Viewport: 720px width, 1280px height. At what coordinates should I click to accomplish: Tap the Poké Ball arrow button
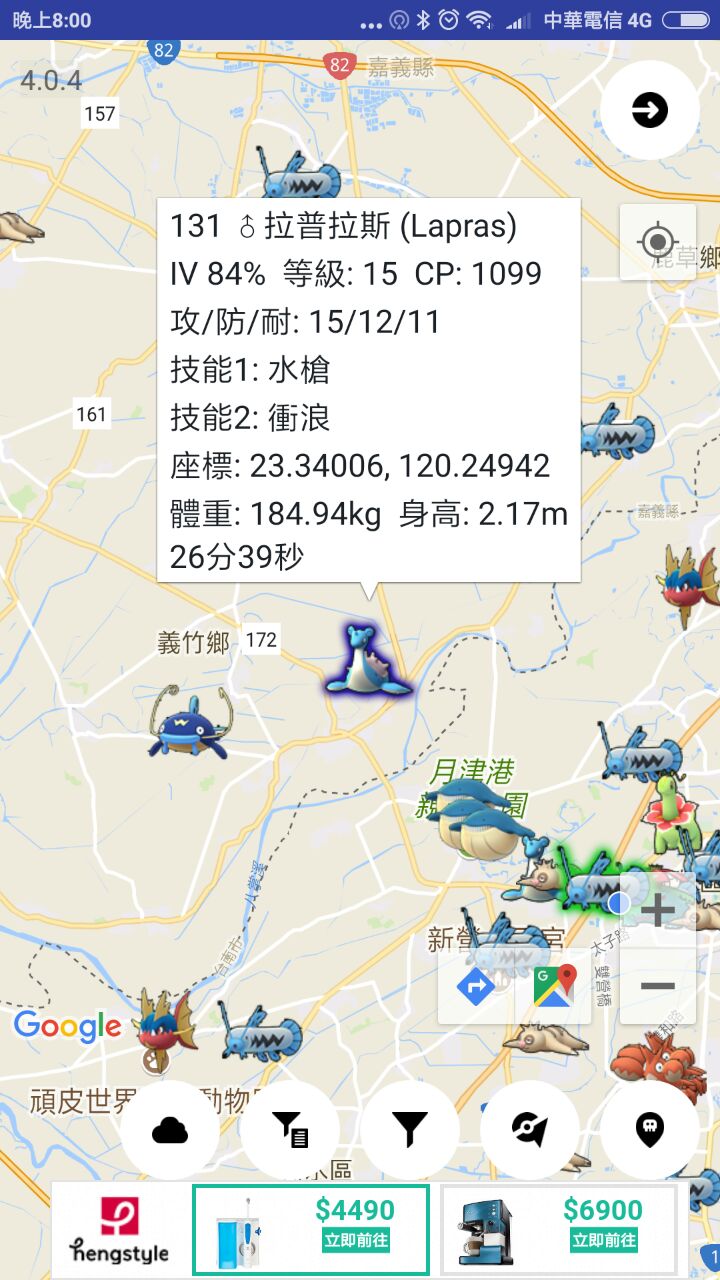[530, 1130]
